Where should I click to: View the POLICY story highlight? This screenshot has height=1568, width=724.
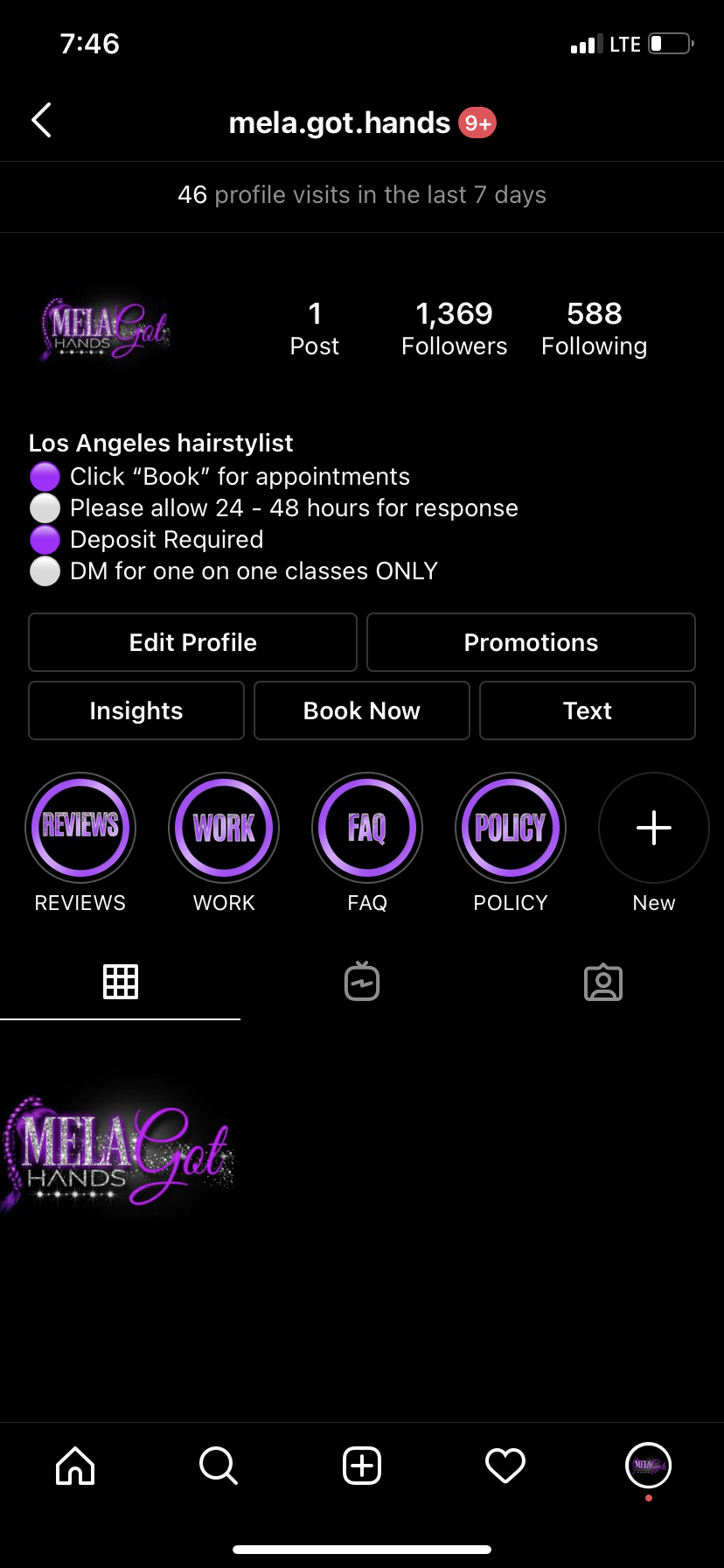tap(511, 828)
